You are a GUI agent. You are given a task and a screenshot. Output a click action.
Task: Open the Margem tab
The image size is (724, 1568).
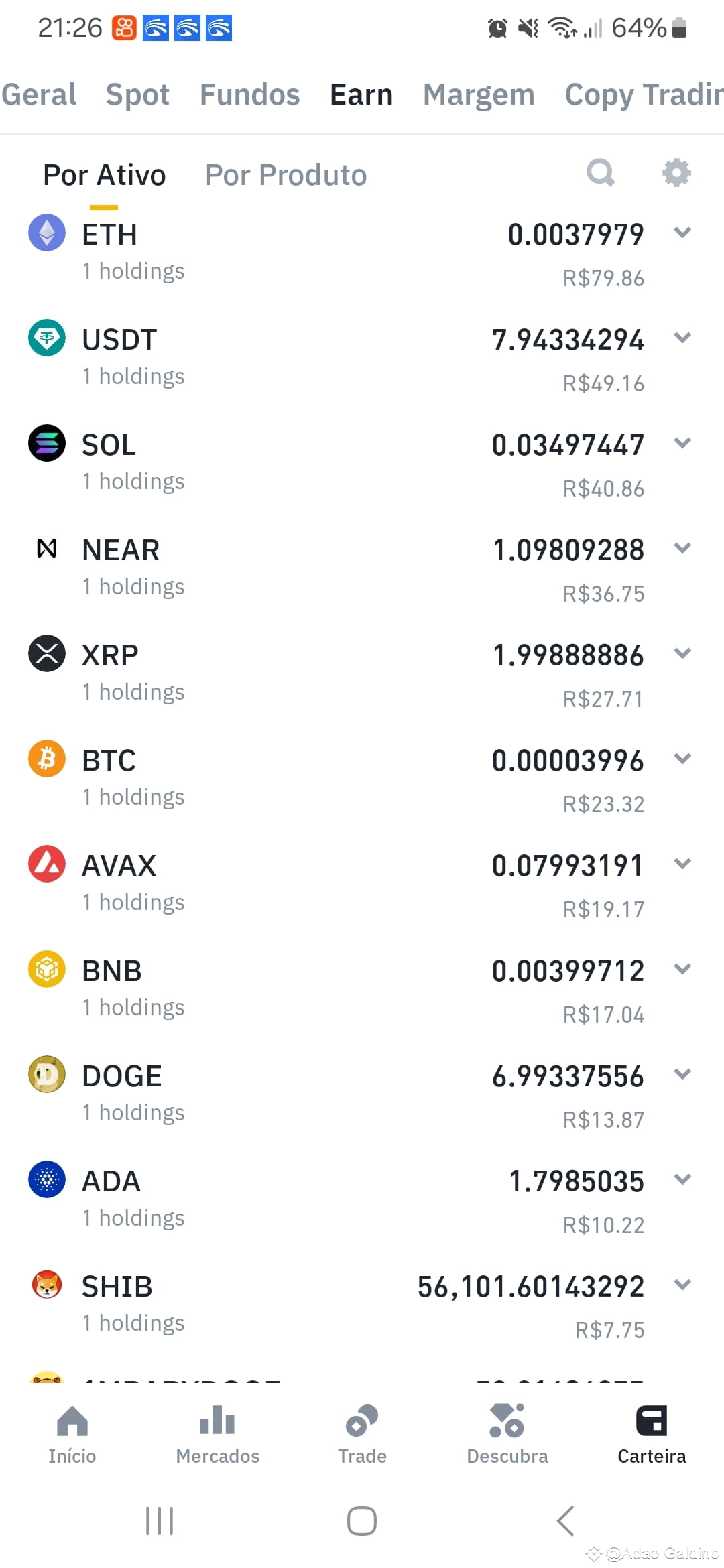pos(478,94)
